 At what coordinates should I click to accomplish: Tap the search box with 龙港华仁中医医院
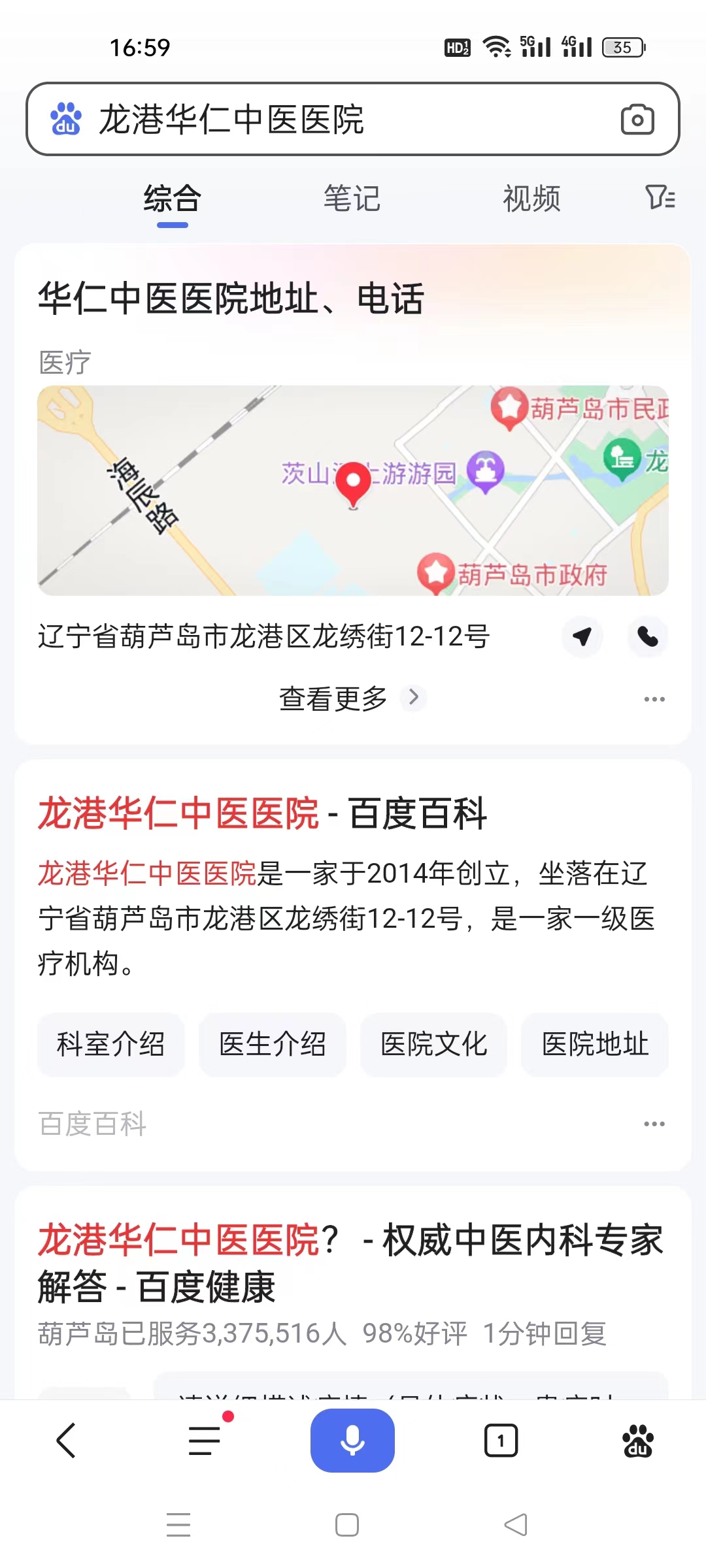pos(353,120)
